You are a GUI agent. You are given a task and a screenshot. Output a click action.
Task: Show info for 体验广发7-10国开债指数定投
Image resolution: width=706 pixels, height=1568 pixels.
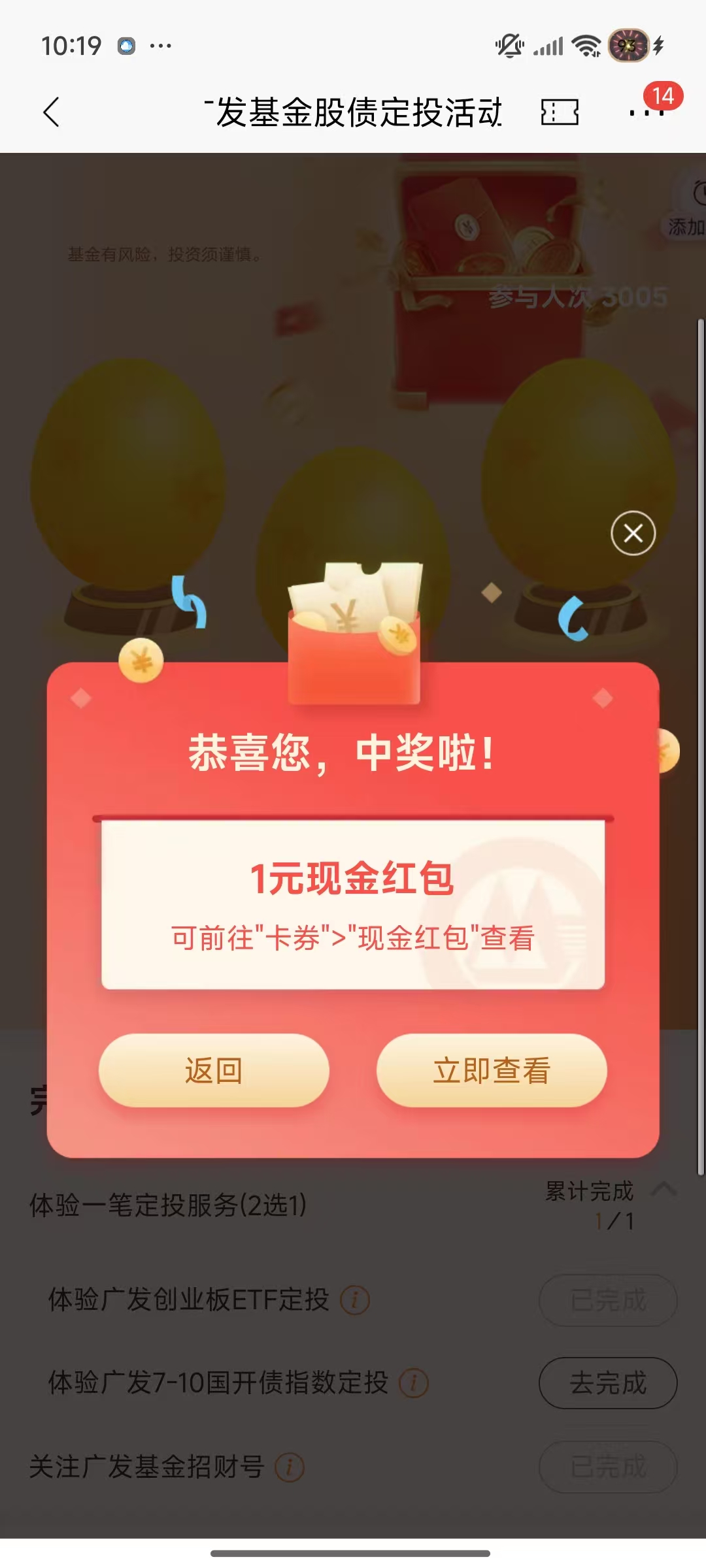[414, 1383]
